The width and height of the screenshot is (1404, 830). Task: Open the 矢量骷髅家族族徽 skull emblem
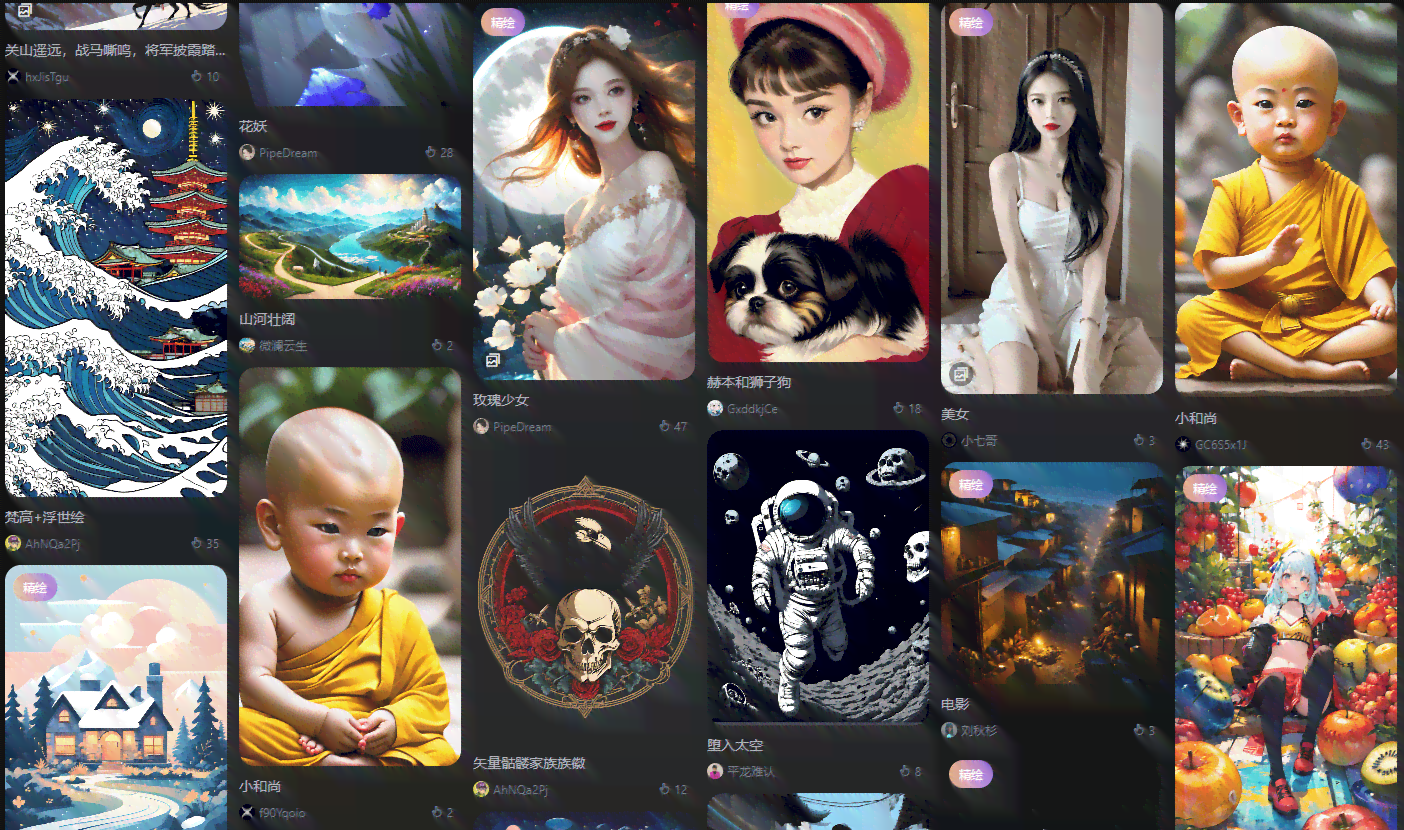(x=584, y=598)
